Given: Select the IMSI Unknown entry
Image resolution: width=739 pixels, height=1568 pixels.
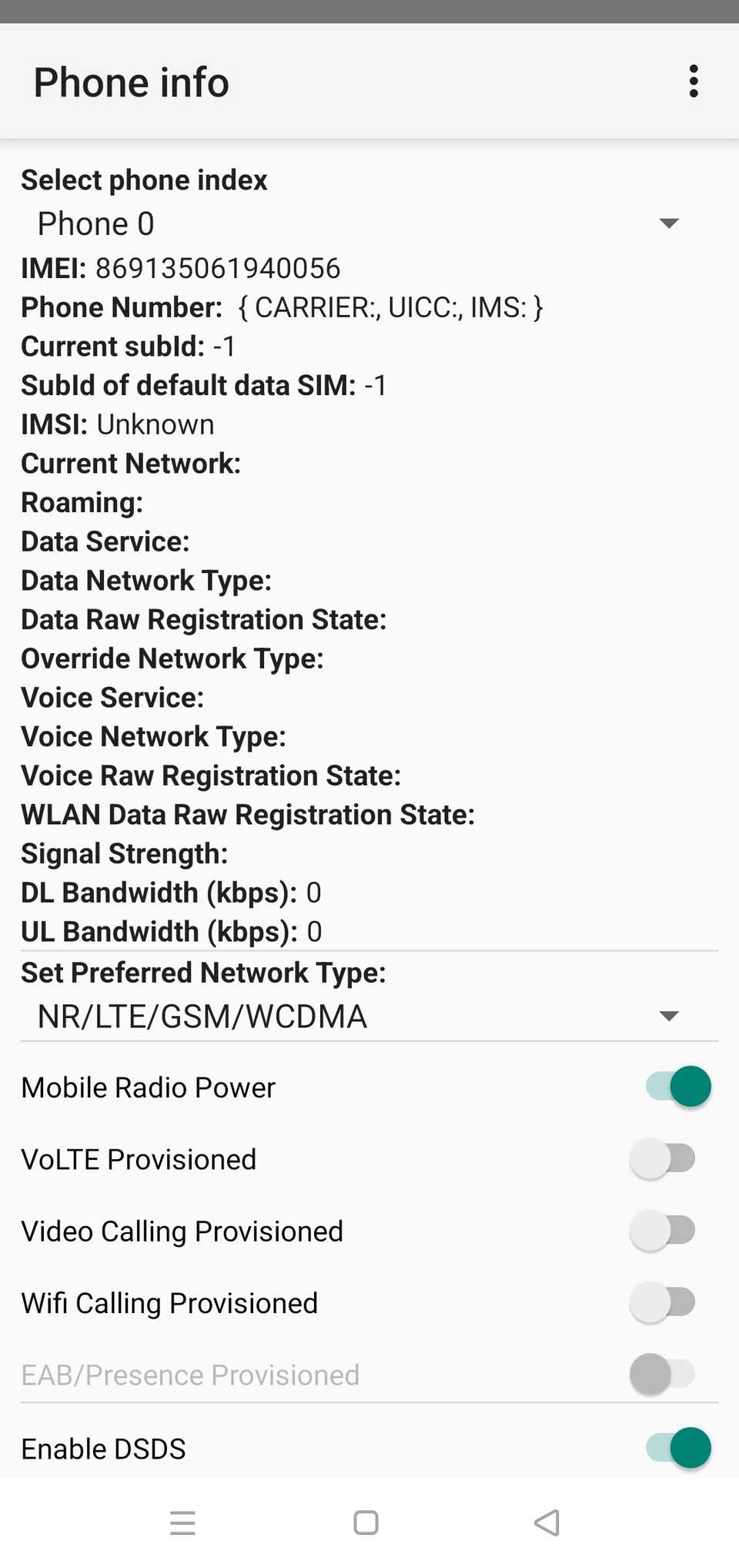Looking at the screenshot, I should coord(117,424).
